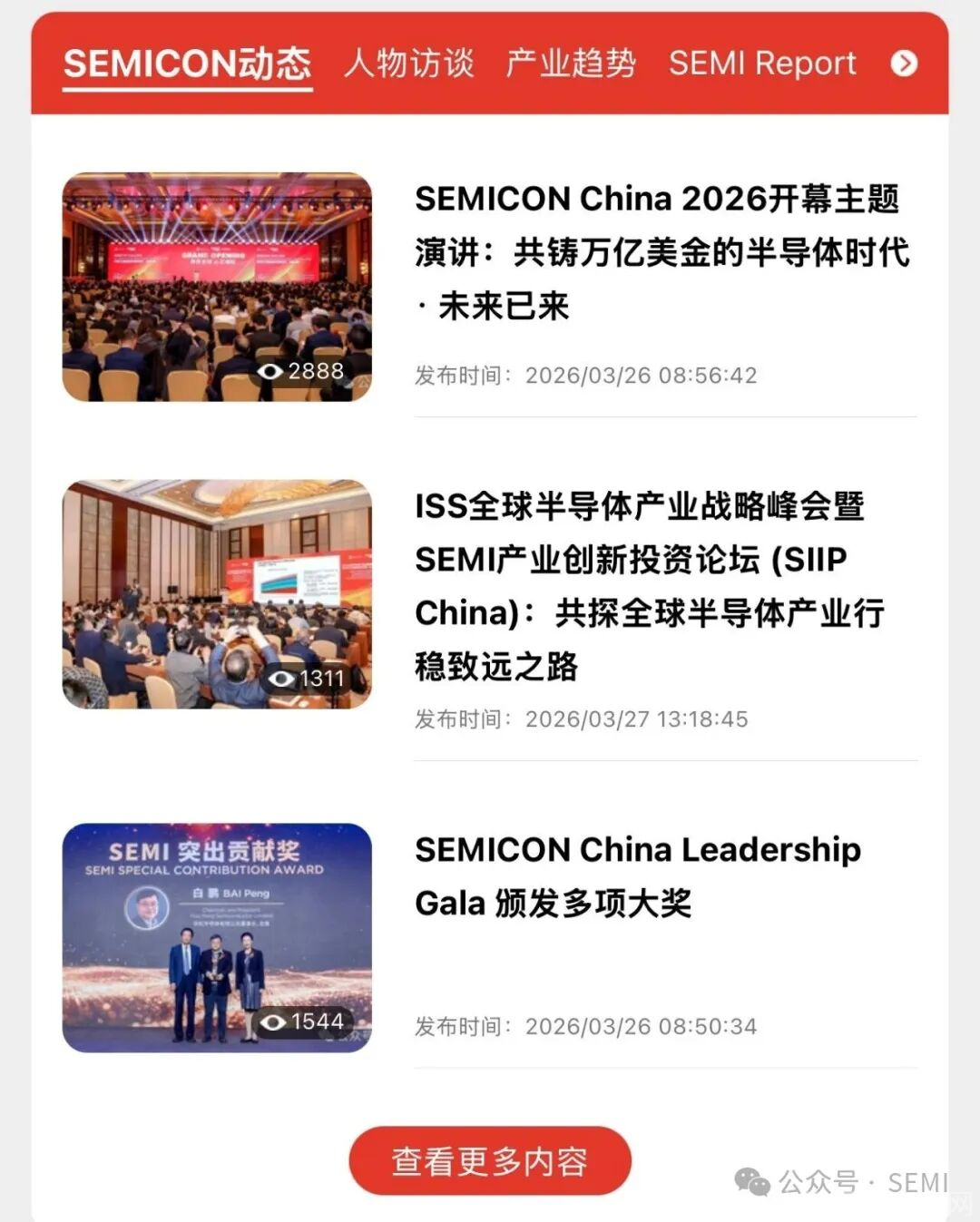Tap the arrow to show more tabs
This screenshot has width=980, height=1222.
(904, 64)
